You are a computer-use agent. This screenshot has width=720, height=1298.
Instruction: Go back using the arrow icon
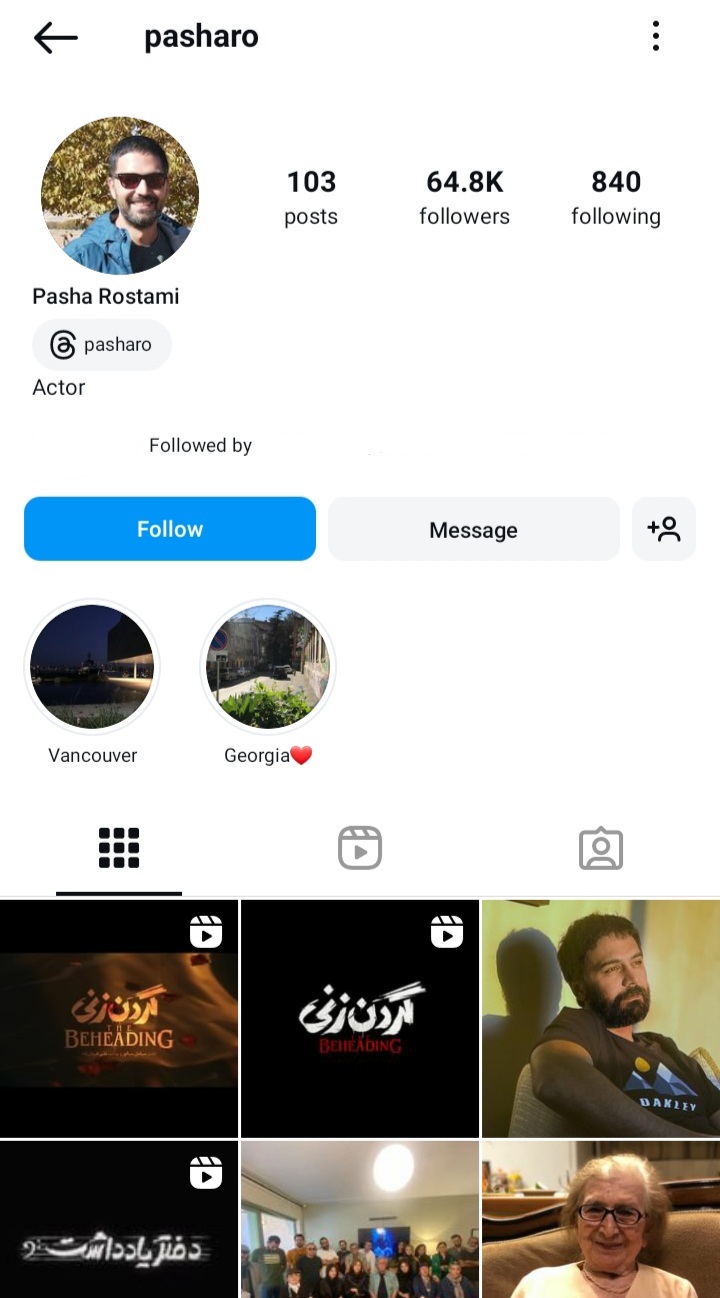pyautogui.click(x=56, y=37)
